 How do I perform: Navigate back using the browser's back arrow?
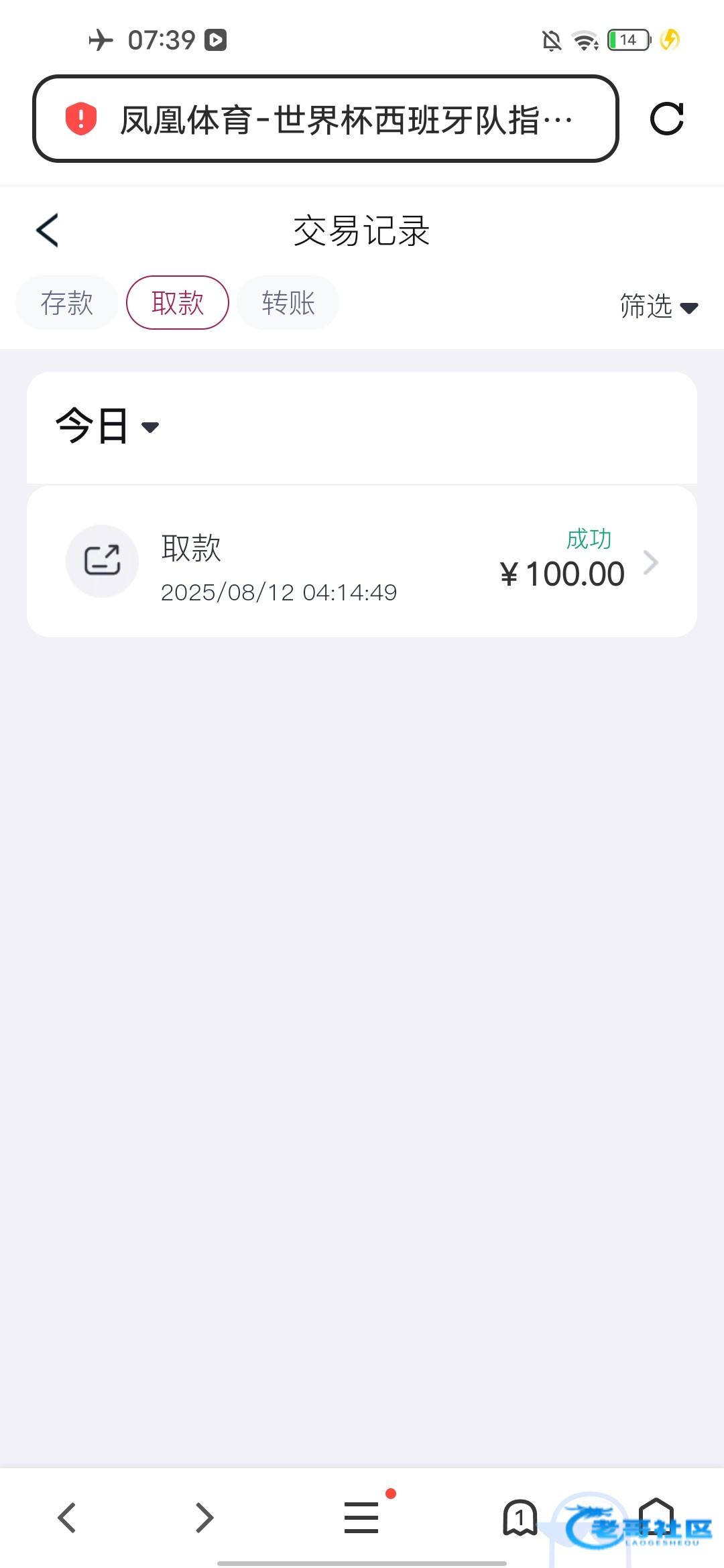click(67, 1517)
